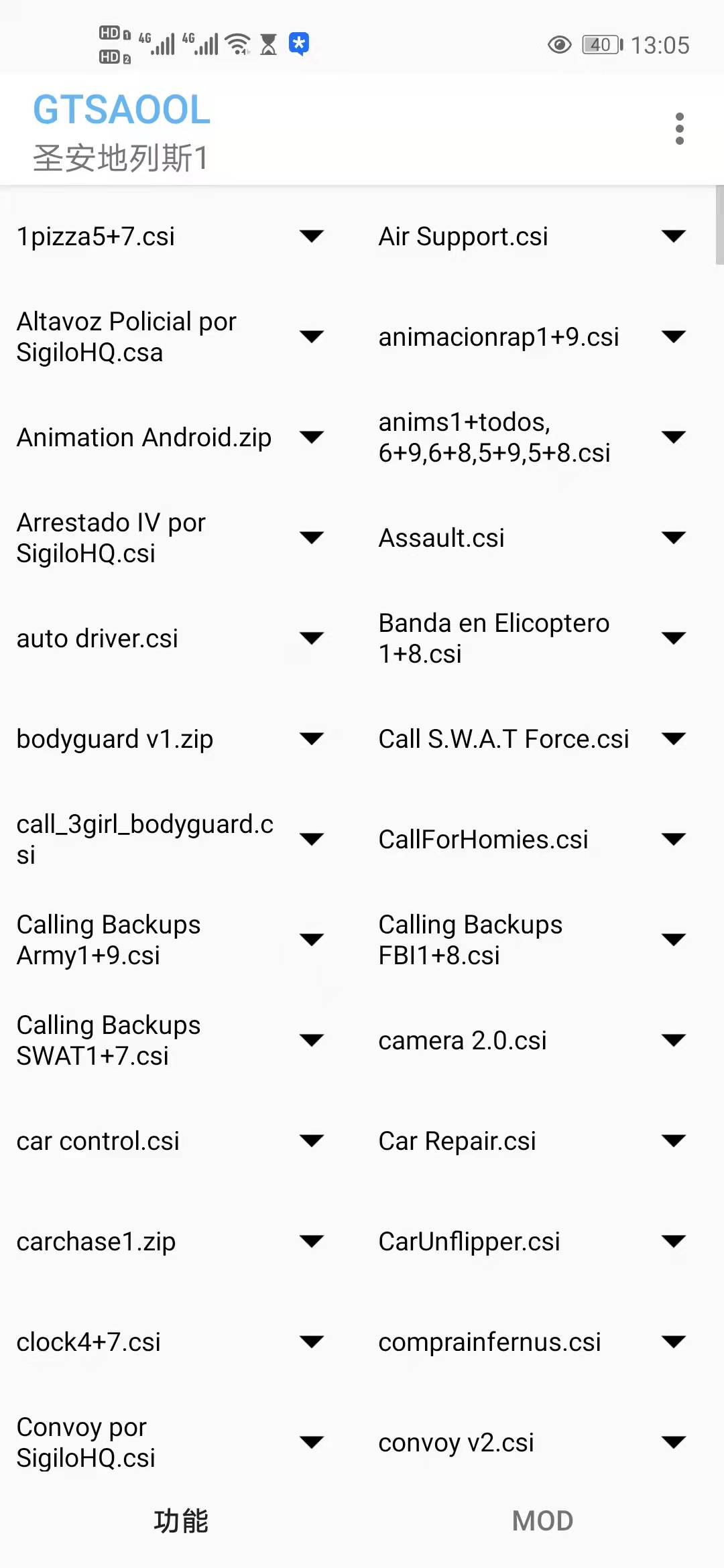Open Call S.W.A.T Force.csi dropdown
724x1568 pixels.
[673, 738]
